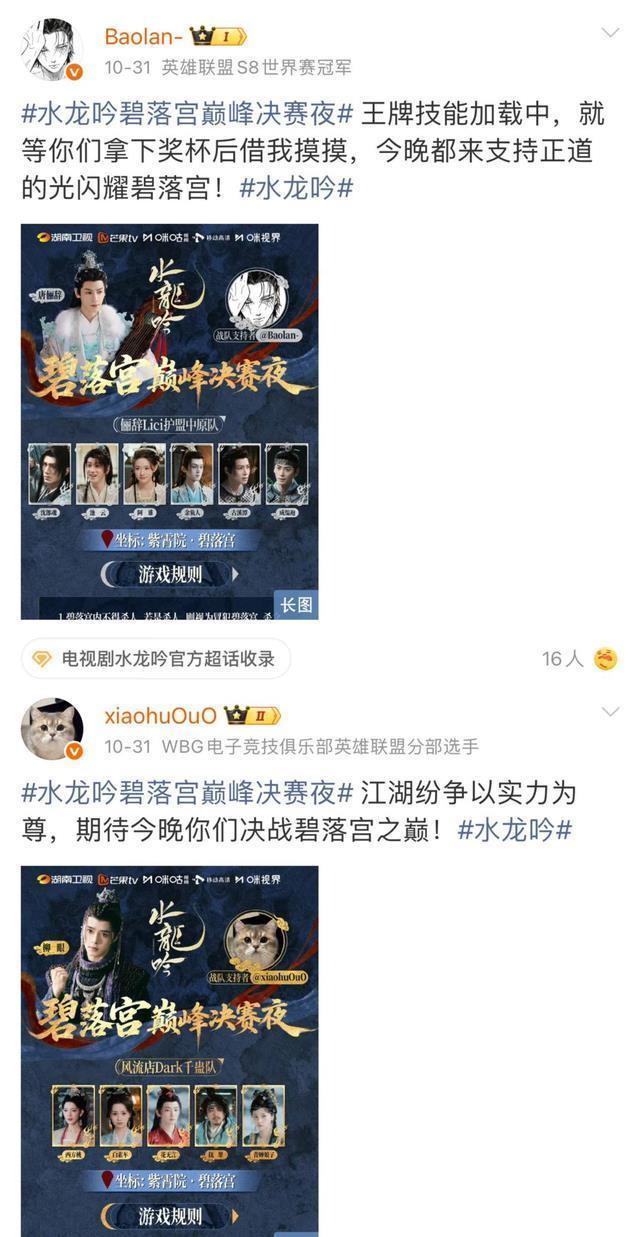Expand the options chevron on Baolan-'s post
The height and width of the screenshot is (1237, 640).
[x=609, y=34]
